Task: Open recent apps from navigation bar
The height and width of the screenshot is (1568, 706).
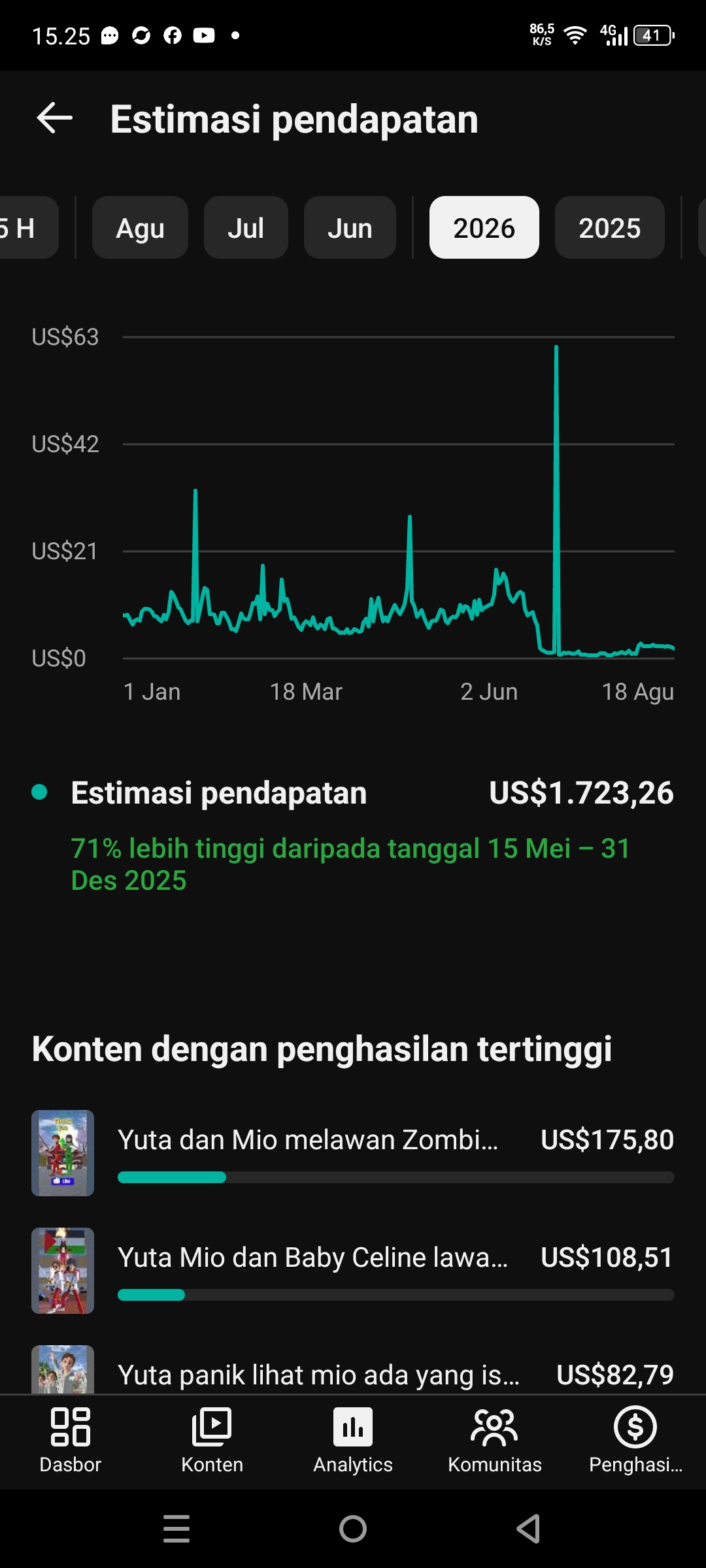Action: coord(176,1529)
